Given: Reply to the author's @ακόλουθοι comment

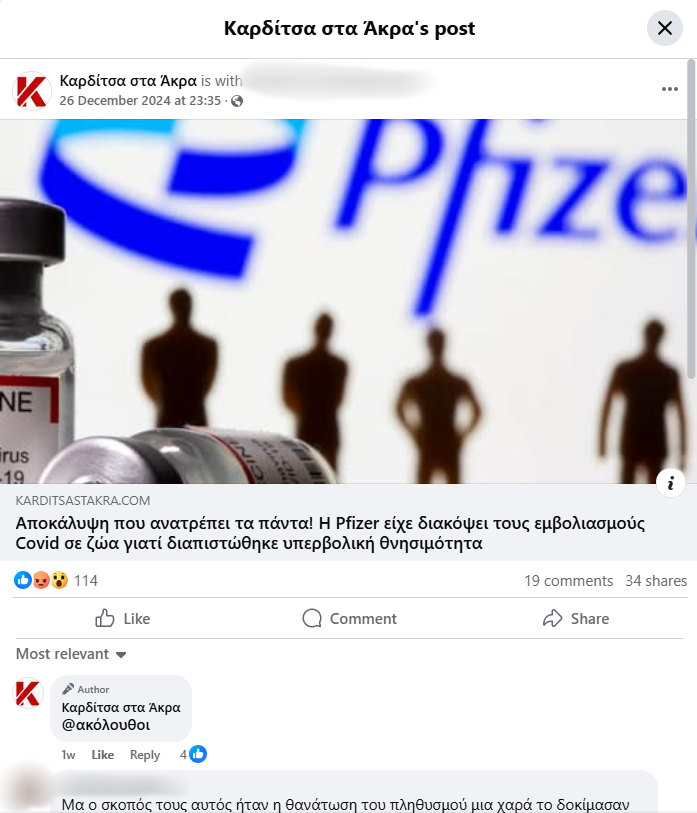Looking at the screenshot, I should 145,755.
